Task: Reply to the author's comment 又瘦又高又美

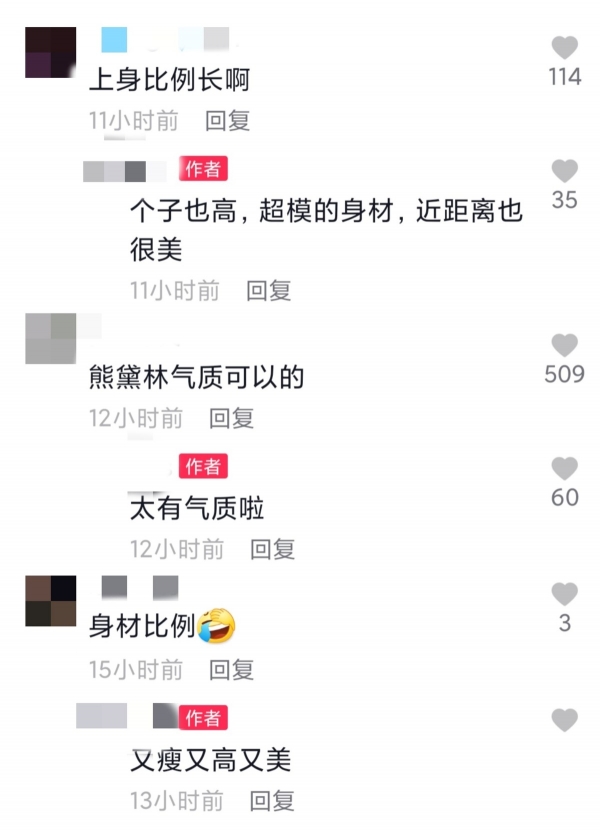Action: 272,800
